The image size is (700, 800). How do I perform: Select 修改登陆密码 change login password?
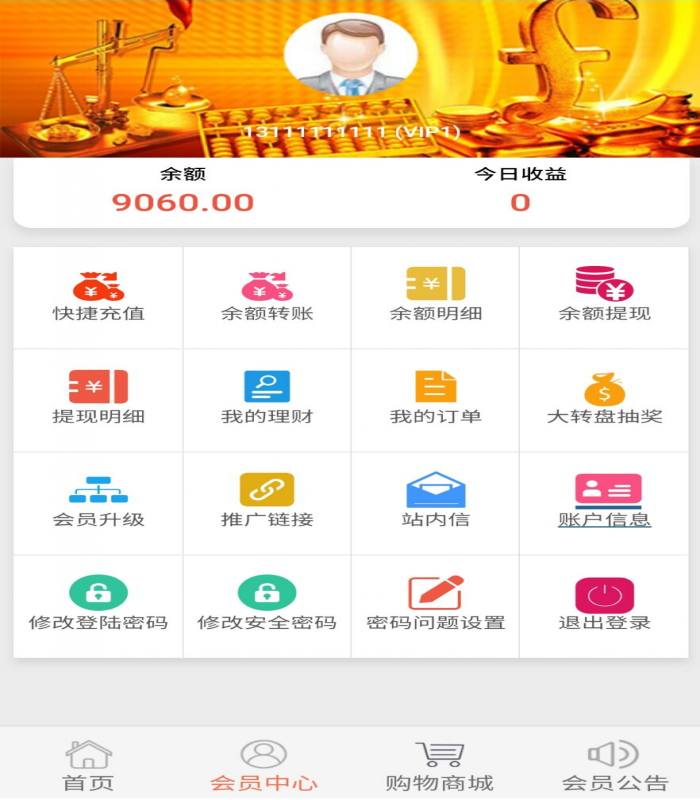tap(98, 606)
